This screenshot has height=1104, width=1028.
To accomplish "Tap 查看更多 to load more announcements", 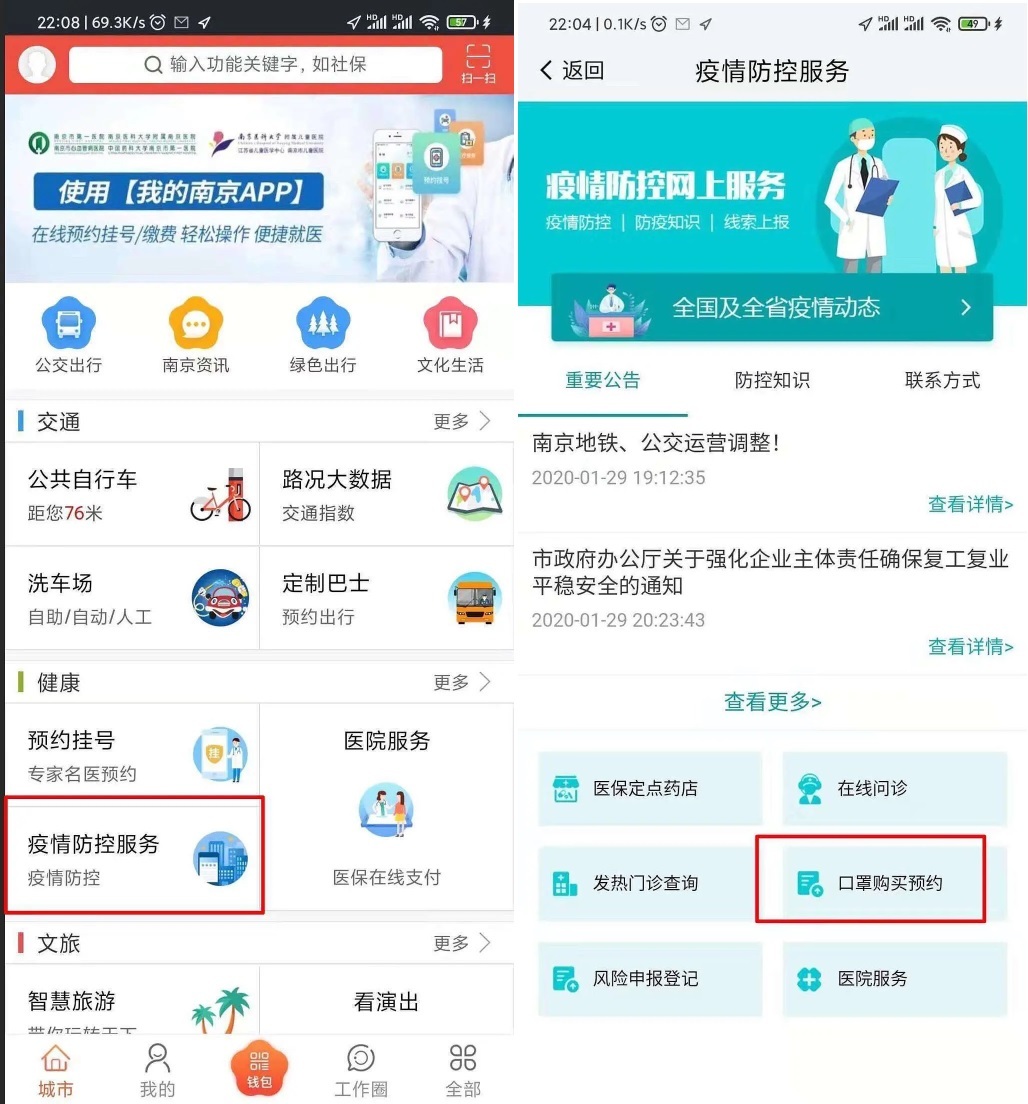I will click(772, 703).
